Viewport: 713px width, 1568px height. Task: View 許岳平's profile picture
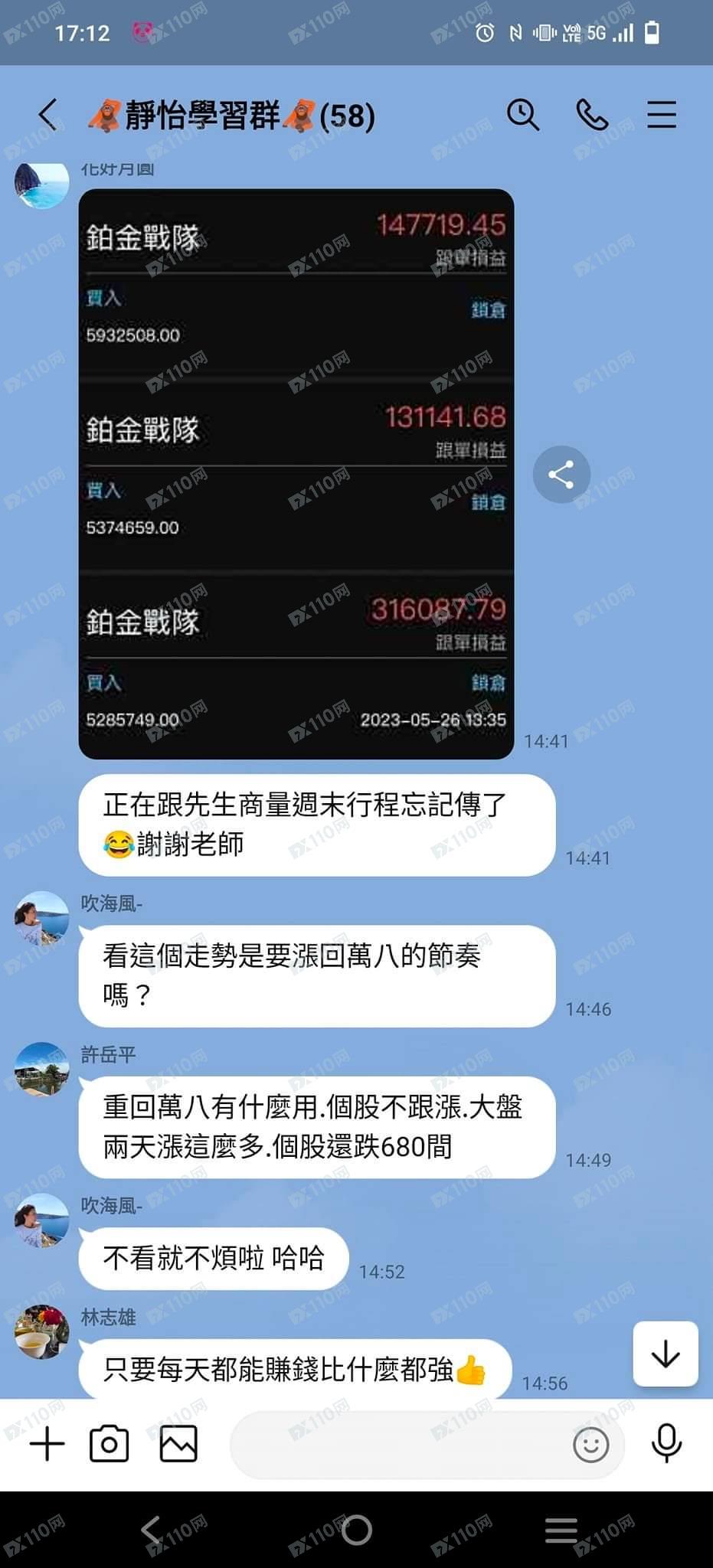point(42,1069)
